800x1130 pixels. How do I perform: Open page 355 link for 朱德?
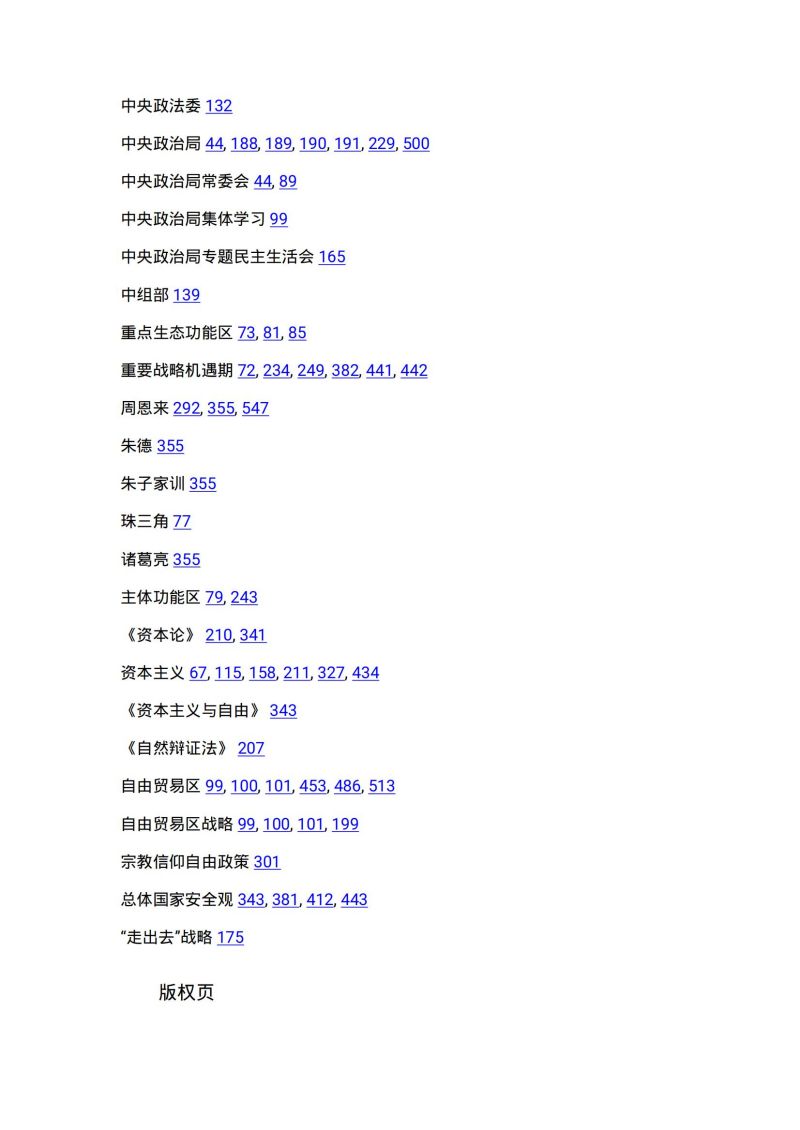click(x=170, y=446)
